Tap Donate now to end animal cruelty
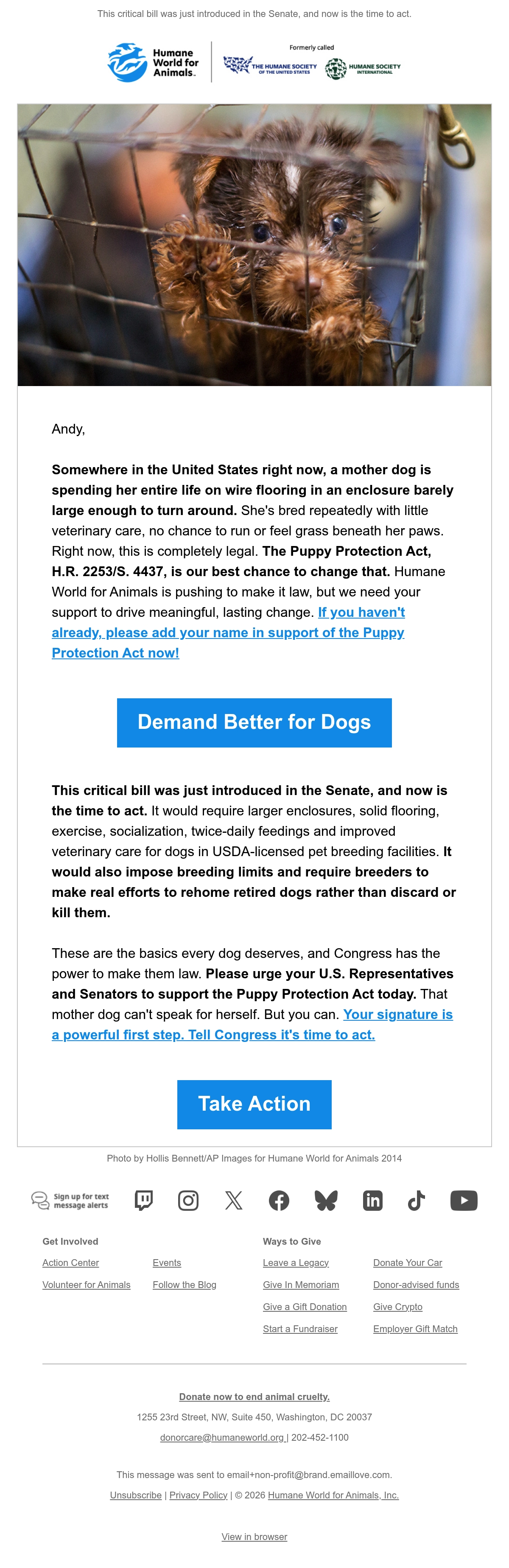The image size is (509, 1568). [255, 1396]
